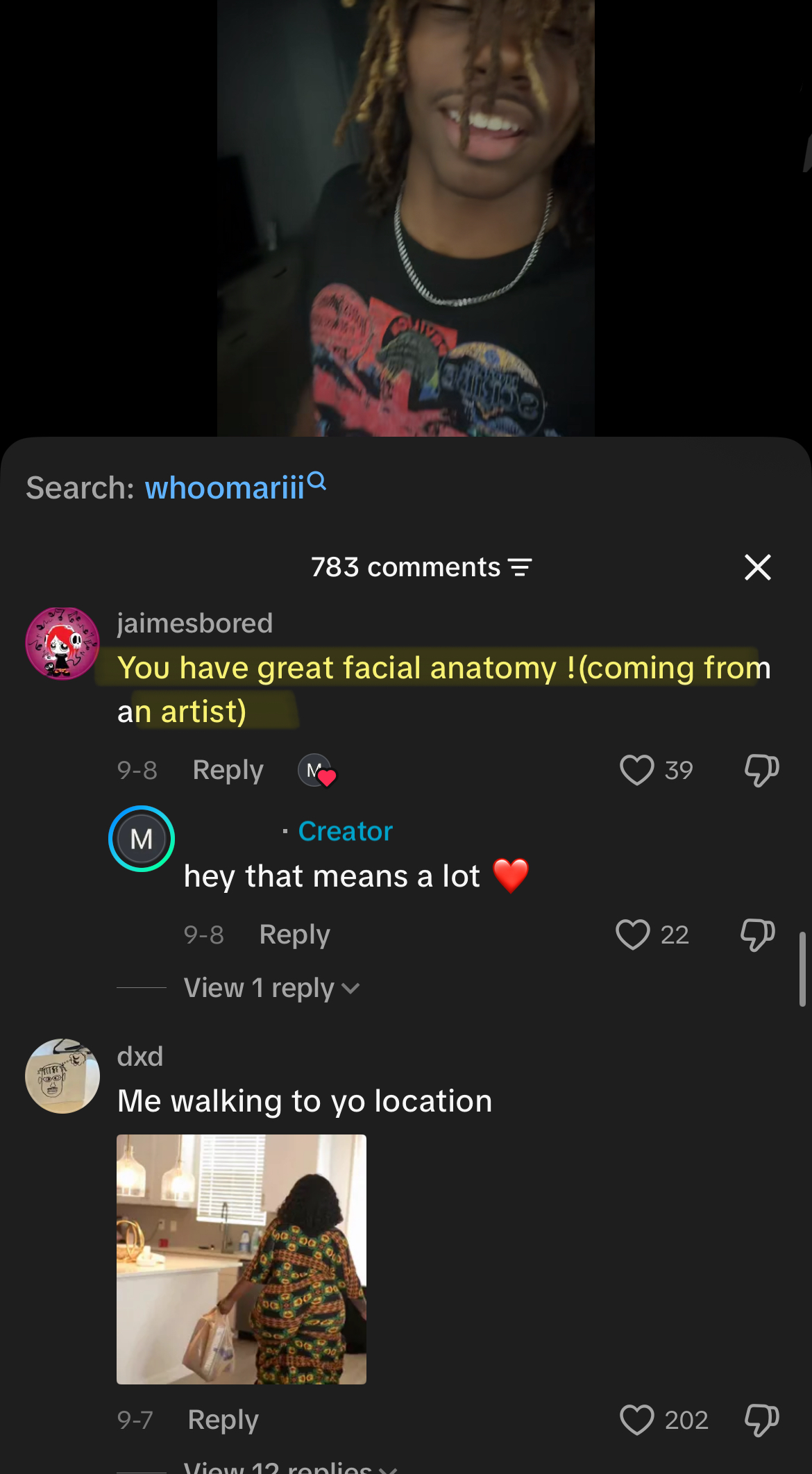Dislike the Creator's reply

[757, 935]
